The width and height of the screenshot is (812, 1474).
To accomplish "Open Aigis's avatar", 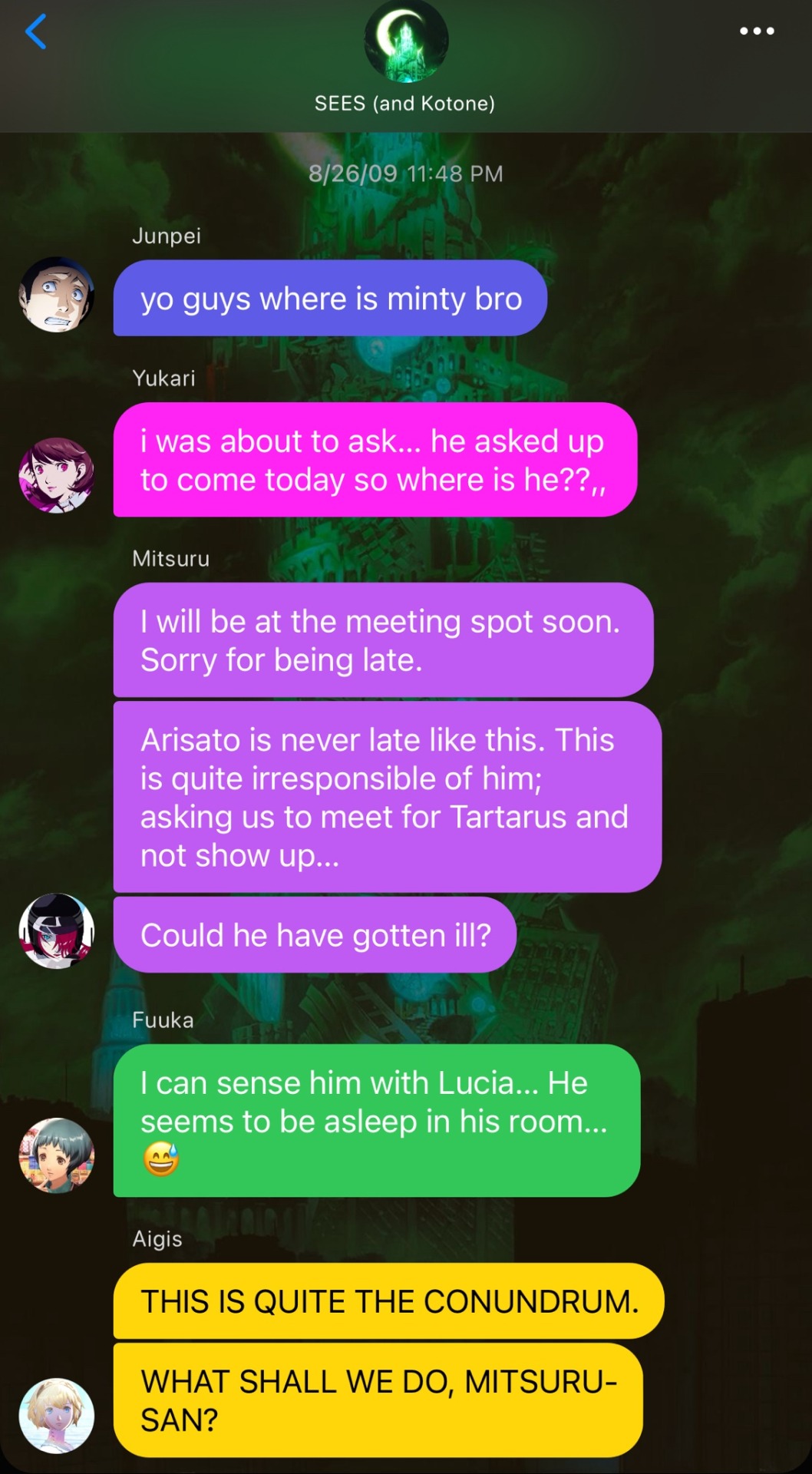I will tap(56, 1416).
